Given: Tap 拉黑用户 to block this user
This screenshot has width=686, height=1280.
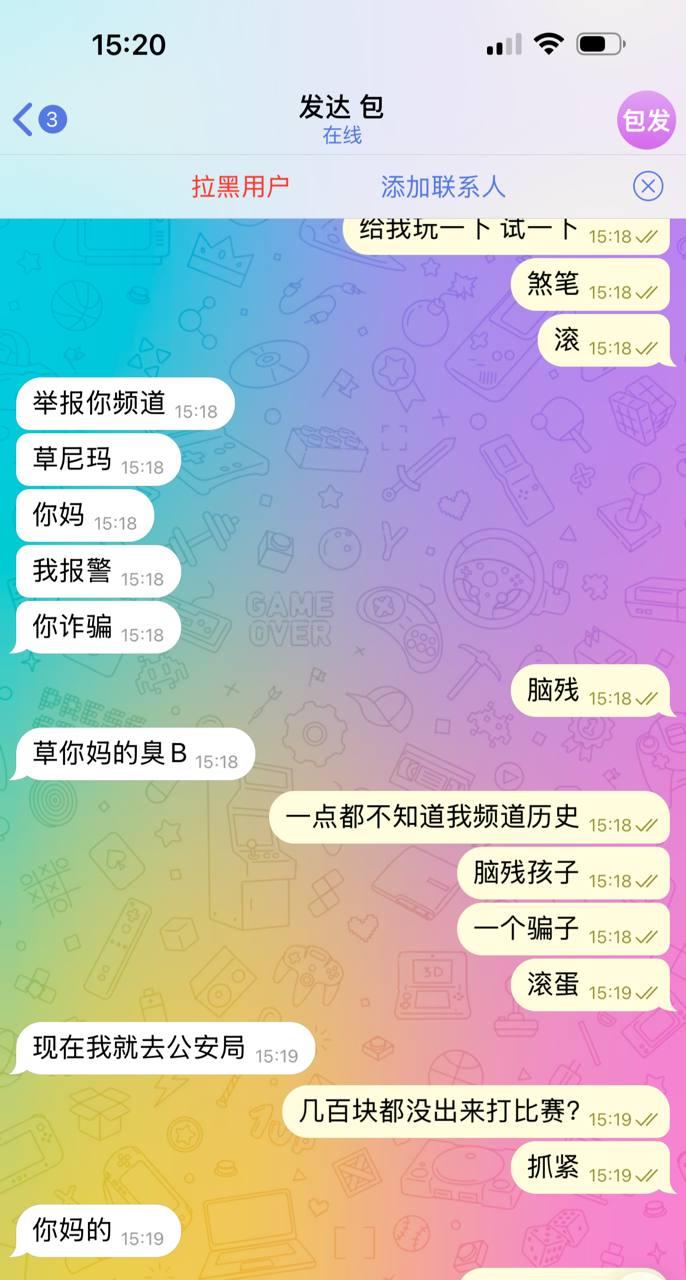Looking at the screenshot, I should (x=240, y=186).
